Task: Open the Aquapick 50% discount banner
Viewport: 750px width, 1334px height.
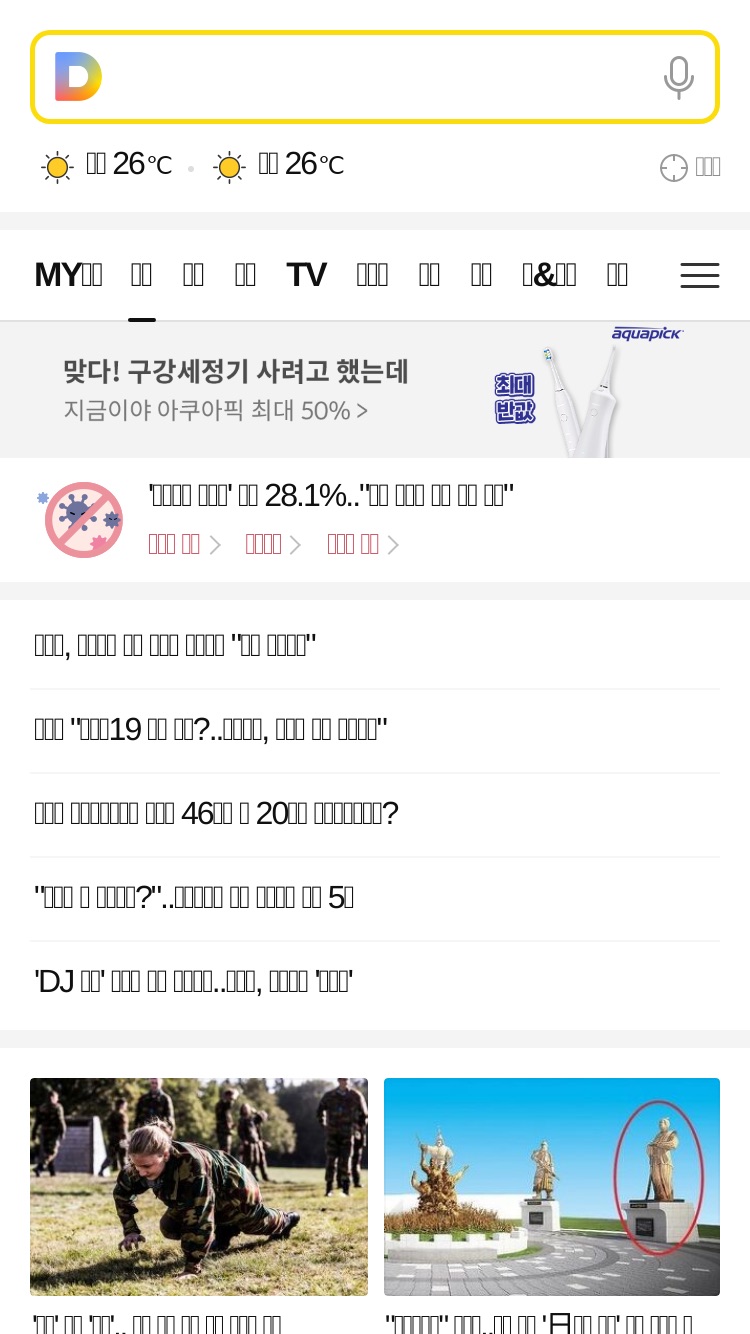Action: pos(375,390)
